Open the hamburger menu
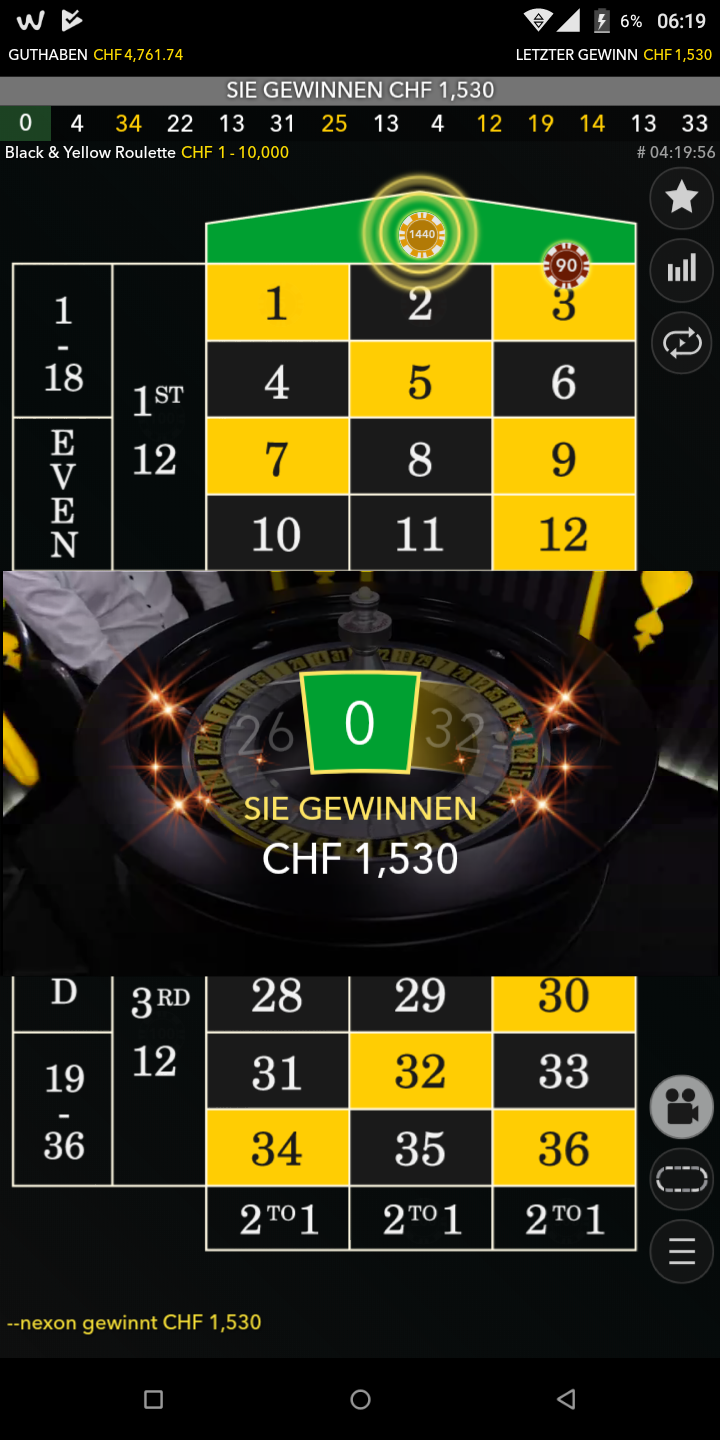 point(681,1252)
